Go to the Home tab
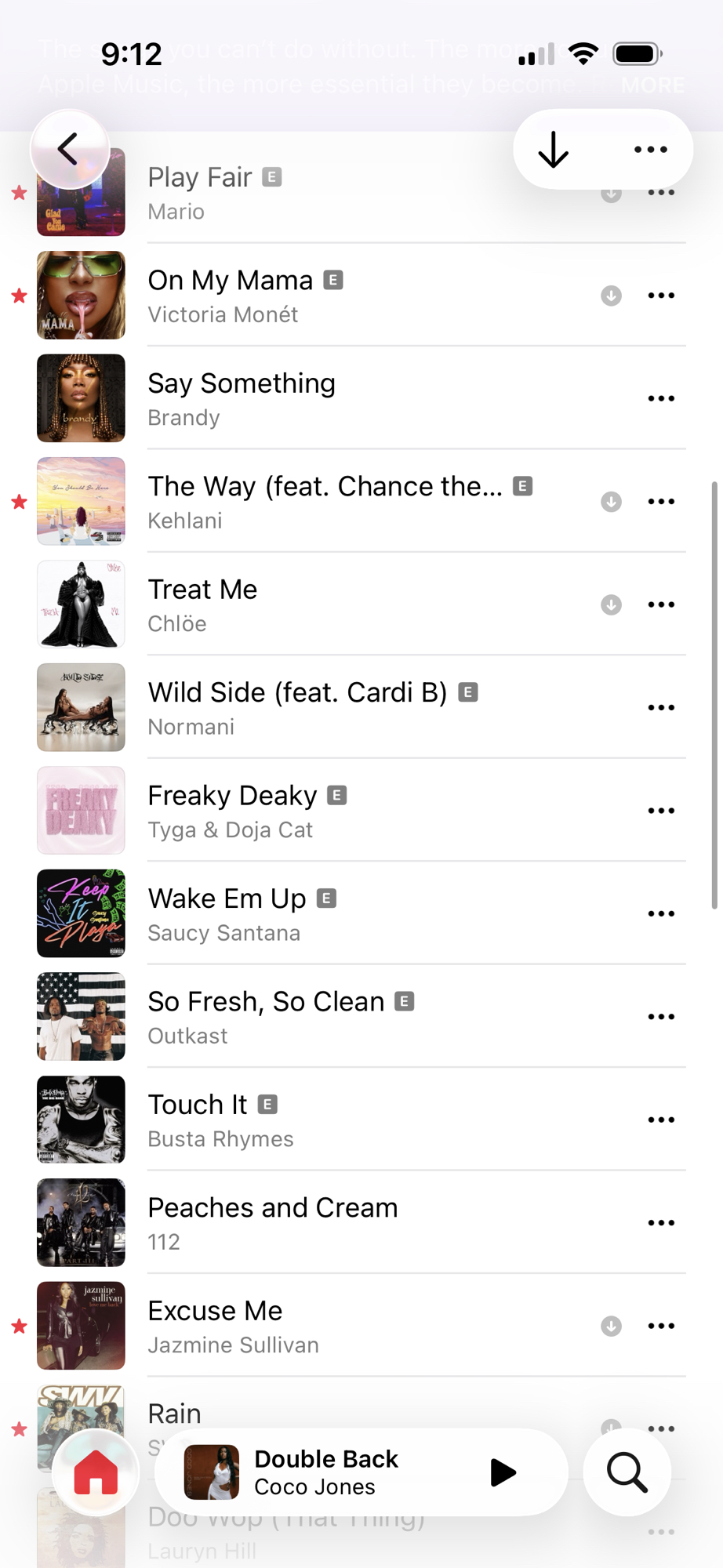 96,1472
